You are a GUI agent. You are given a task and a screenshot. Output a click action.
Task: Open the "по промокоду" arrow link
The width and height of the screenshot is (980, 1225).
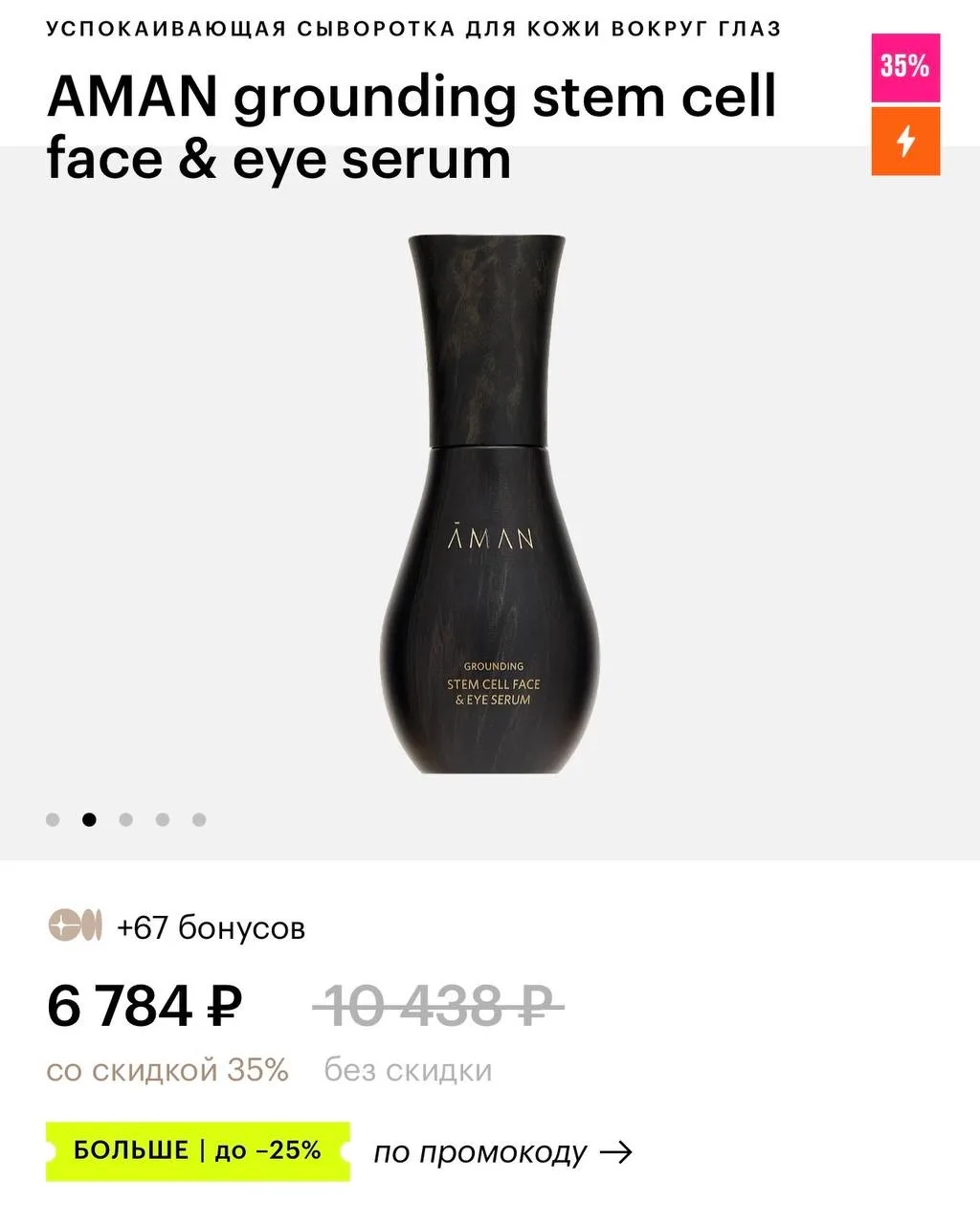click(x=502, y=1152)
